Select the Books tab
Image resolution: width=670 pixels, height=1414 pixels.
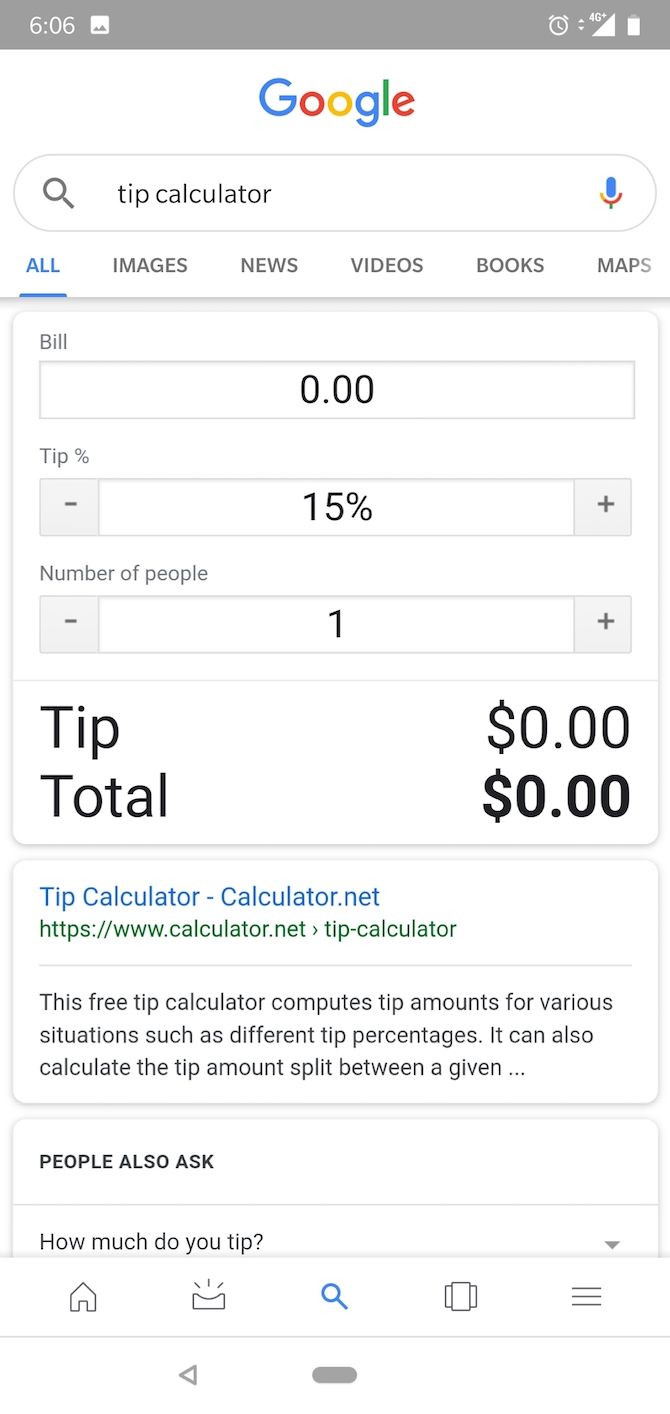[x=510, y=265]
